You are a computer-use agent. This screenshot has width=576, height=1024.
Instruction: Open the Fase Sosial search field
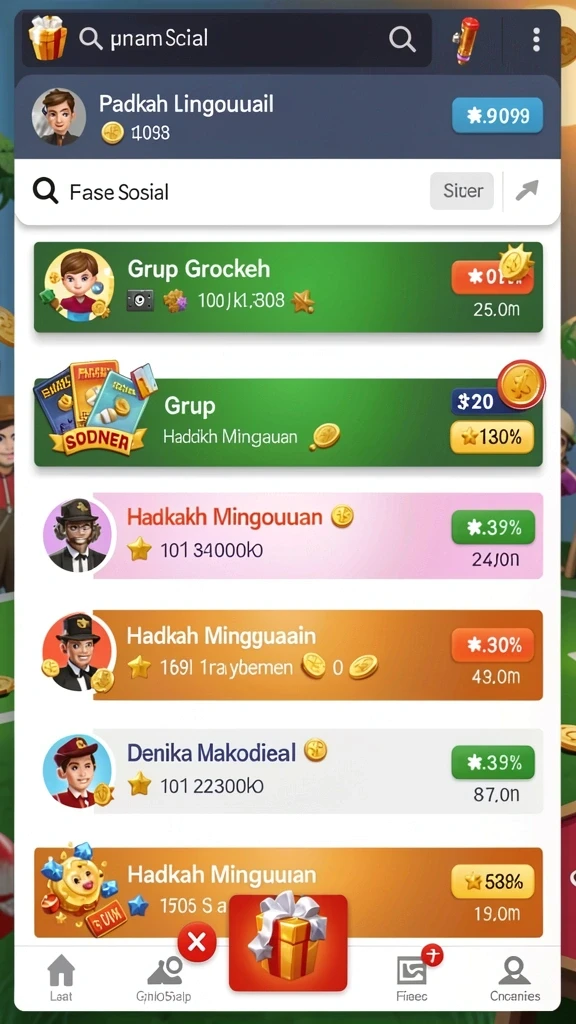[x=222, y=191]
